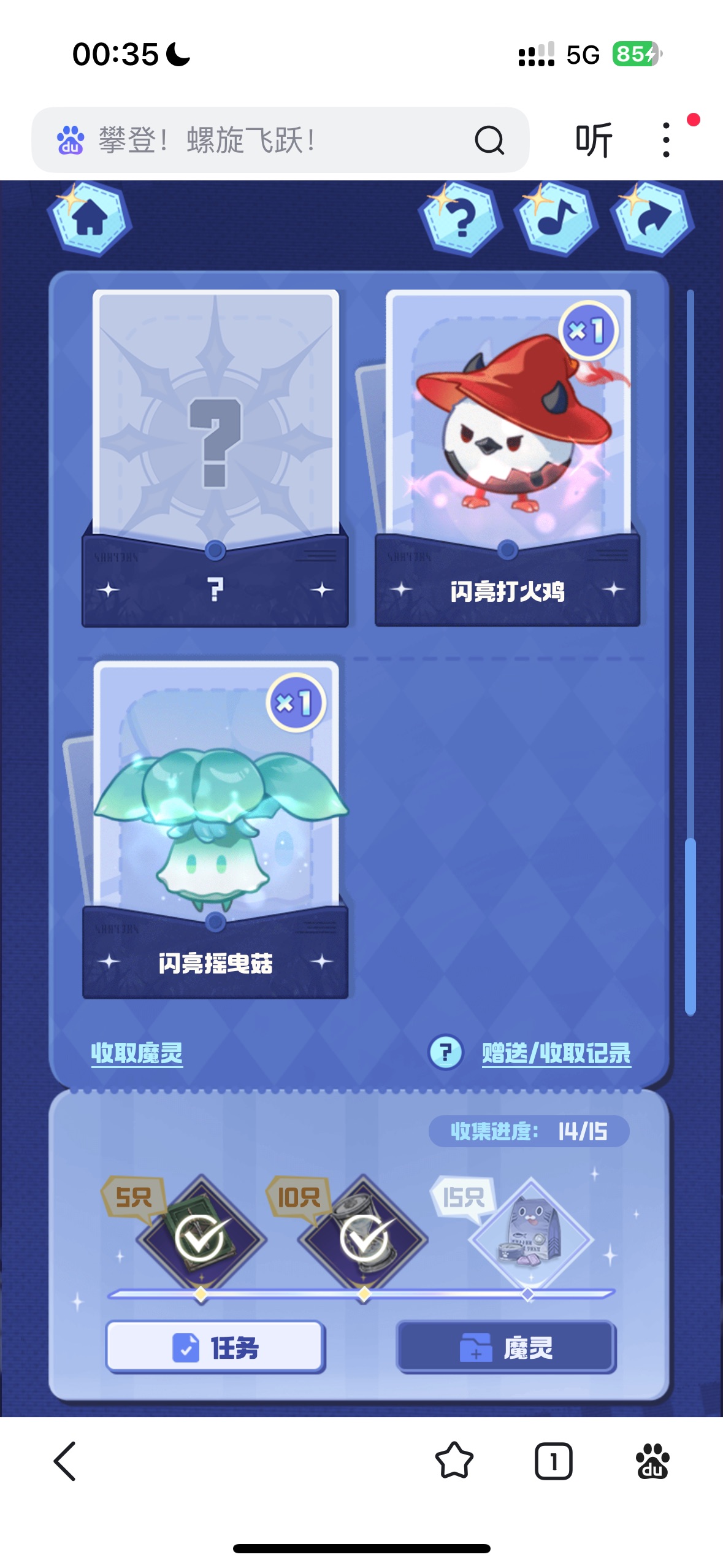Image resolution: width=723 pixels, height=1568 pixels.
Task: Open the browser overflow menu
Action: (x=666, y=140)
